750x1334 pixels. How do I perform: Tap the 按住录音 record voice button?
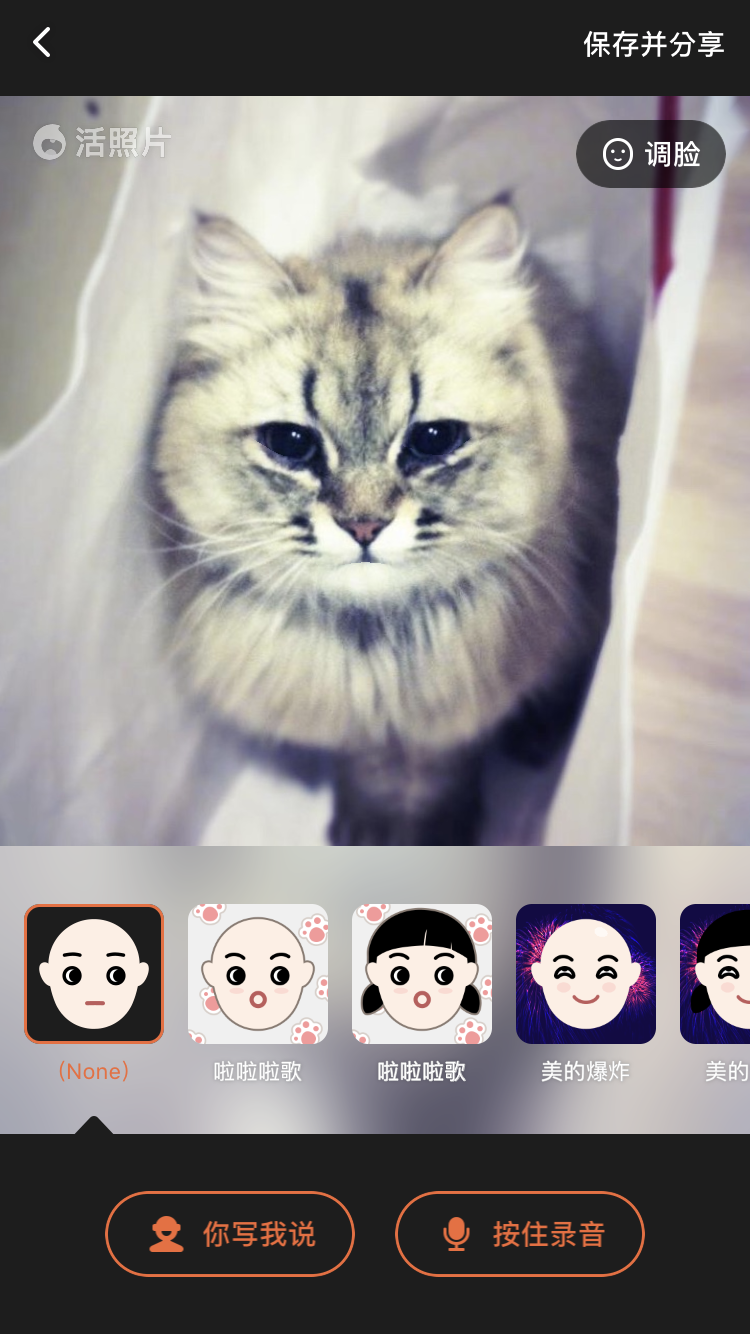[x=520, y=1234]
